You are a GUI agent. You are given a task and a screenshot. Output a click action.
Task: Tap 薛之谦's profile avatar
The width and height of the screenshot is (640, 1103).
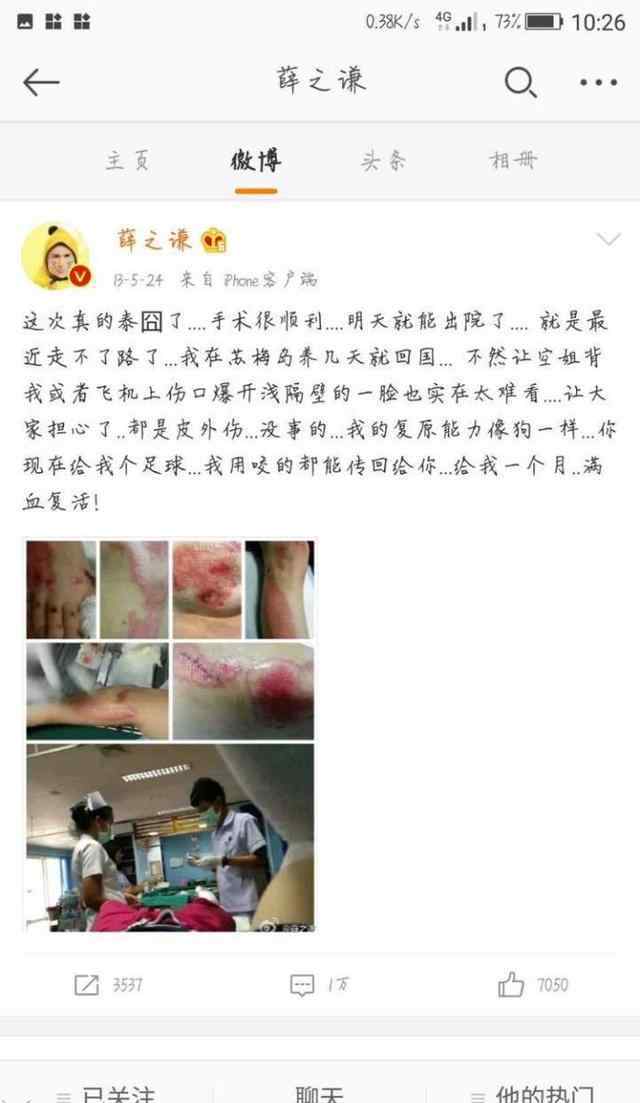coord(56,255)
